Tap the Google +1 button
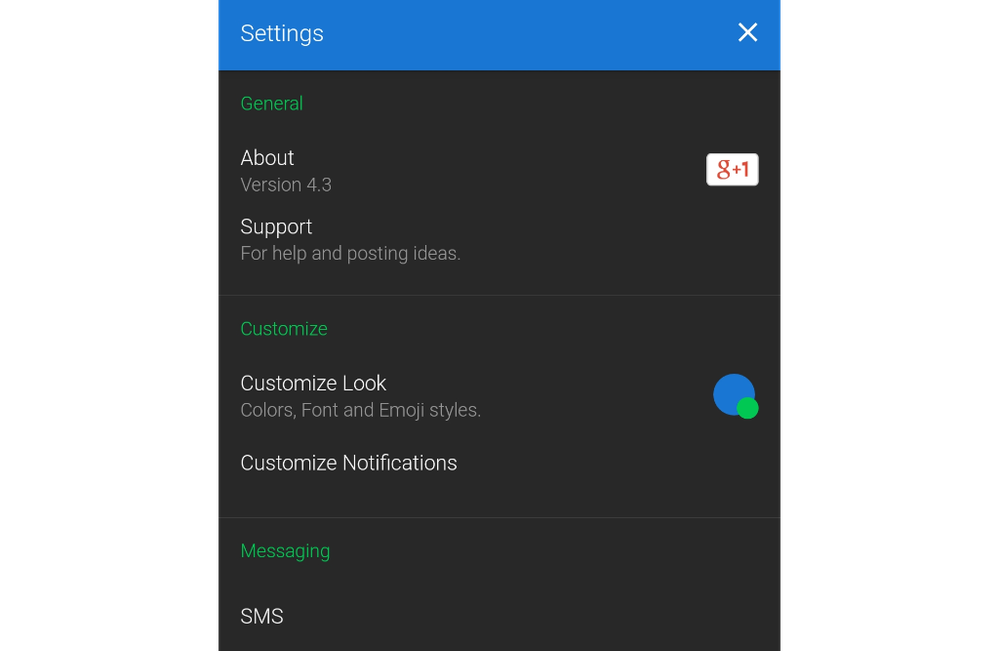The height and width of the screenshot is (651, 999). click(x=732, y=170)
